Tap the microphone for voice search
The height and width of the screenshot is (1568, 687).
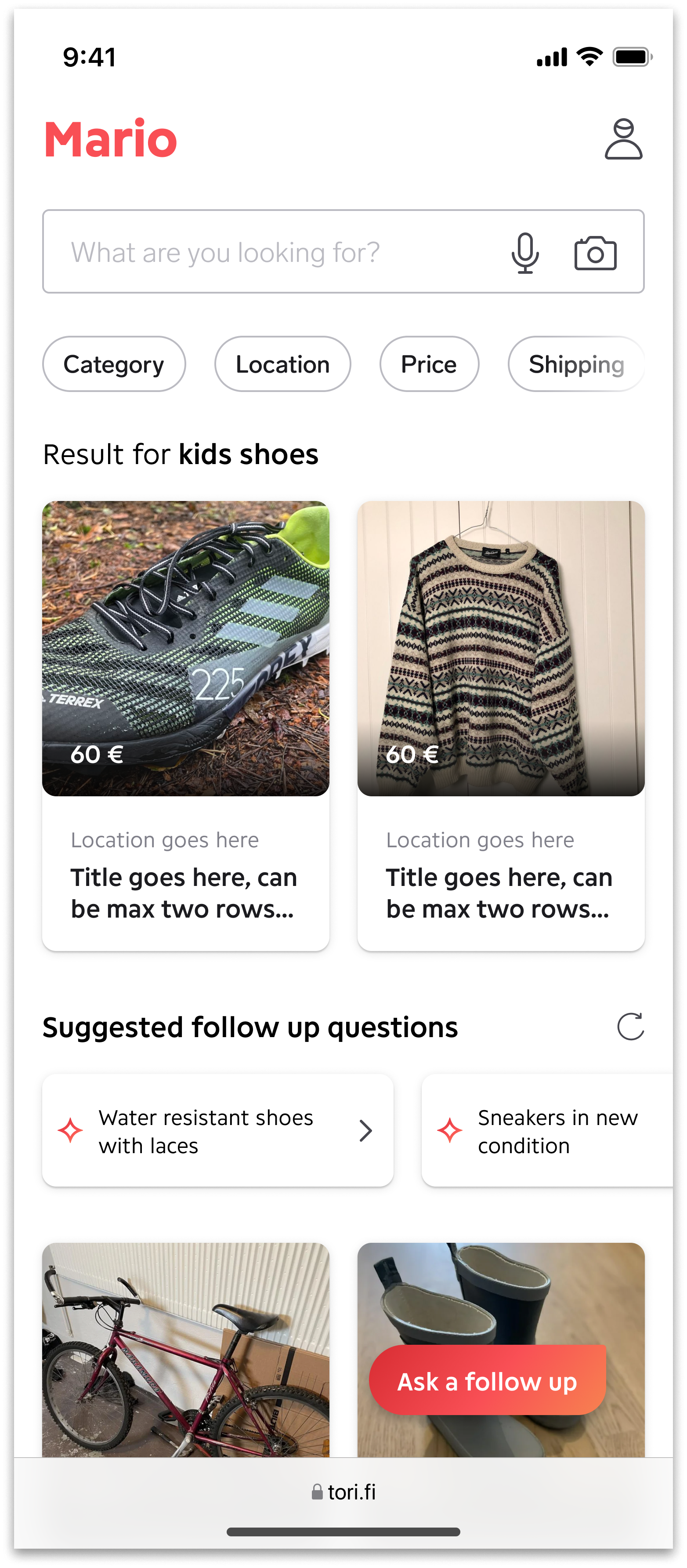[525, 253]
